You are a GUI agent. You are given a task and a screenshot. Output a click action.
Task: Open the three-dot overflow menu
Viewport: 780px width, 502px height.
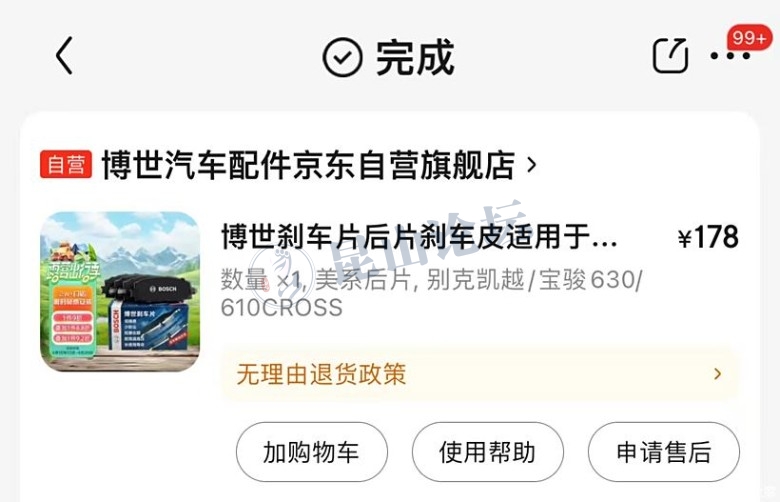730,56
